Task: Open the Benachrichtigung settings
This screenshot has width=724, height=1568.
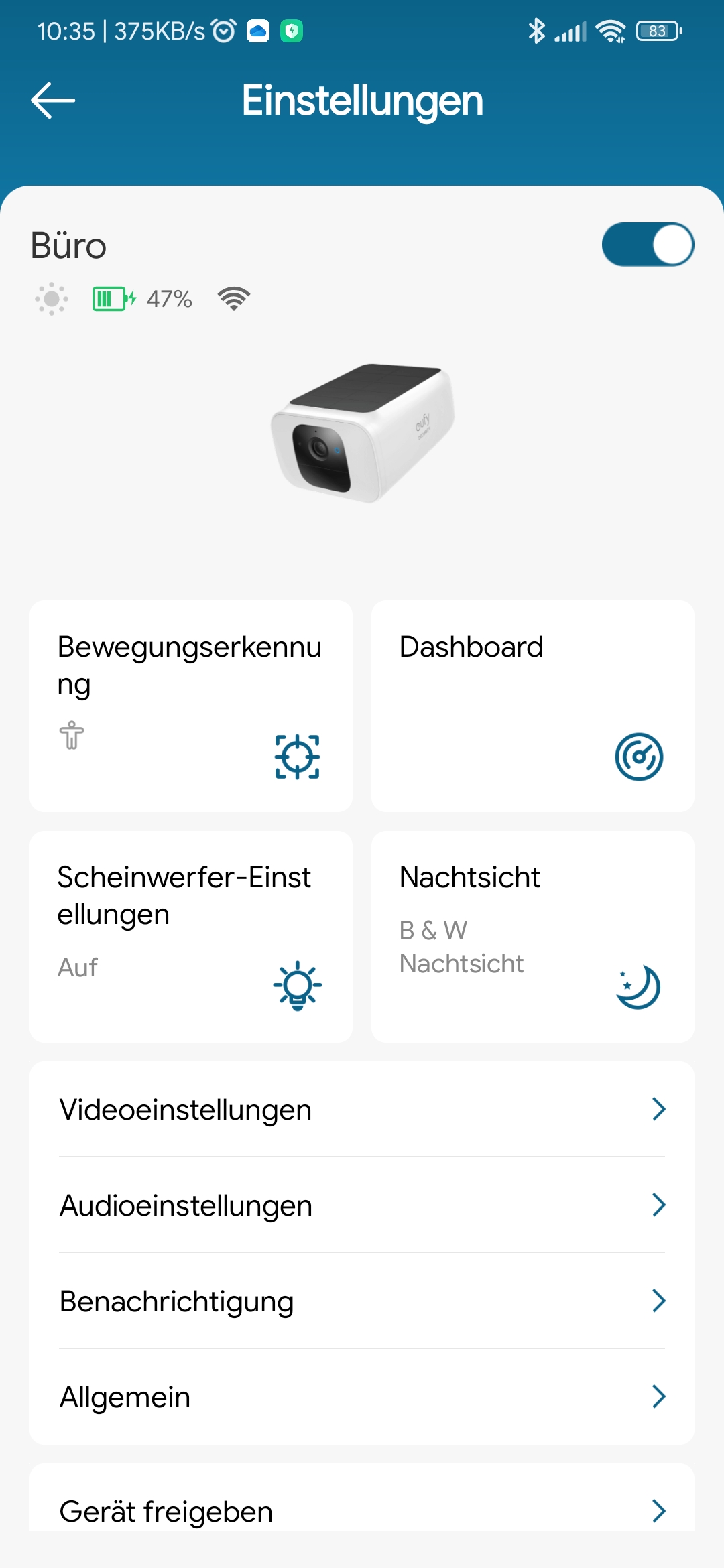Action: [x=362, y=1301]
